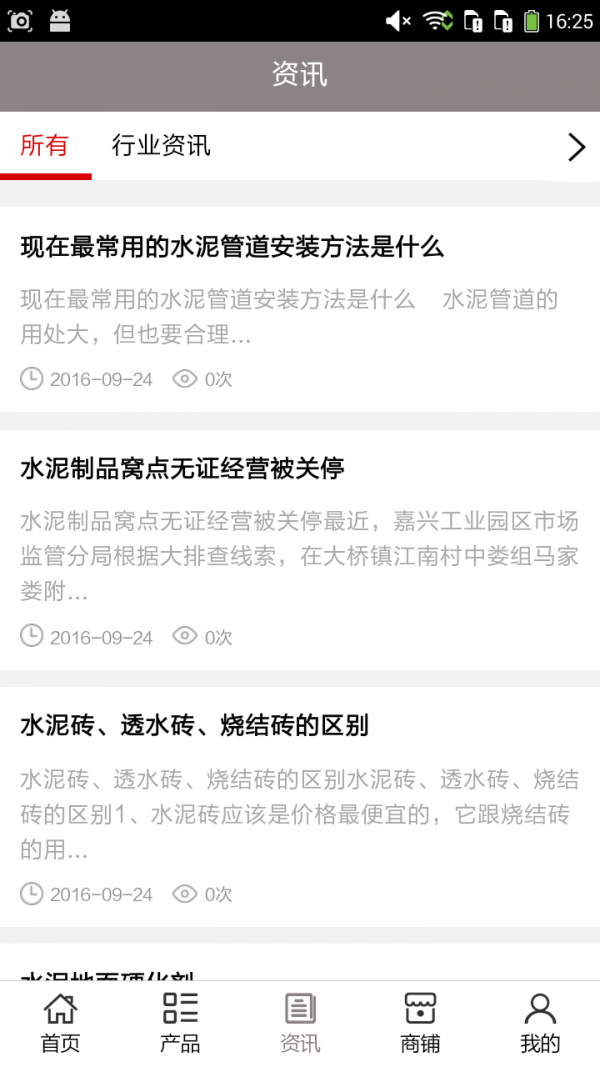Switch to the 产品 tab
600x1067 pixels.
point(180,1023)
